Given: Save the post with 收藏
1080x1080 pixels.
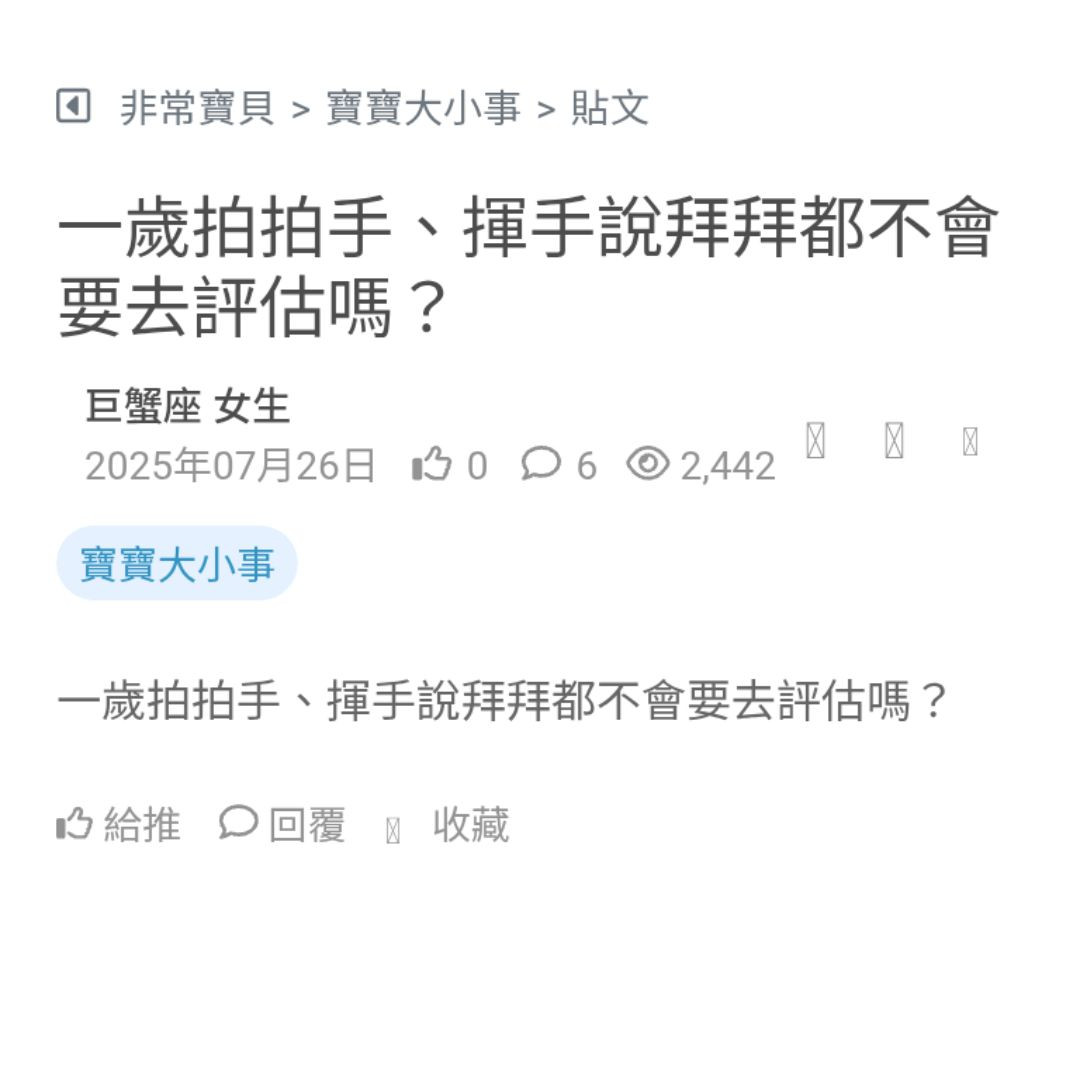Looking at the screenshot, I should [451, 826].
